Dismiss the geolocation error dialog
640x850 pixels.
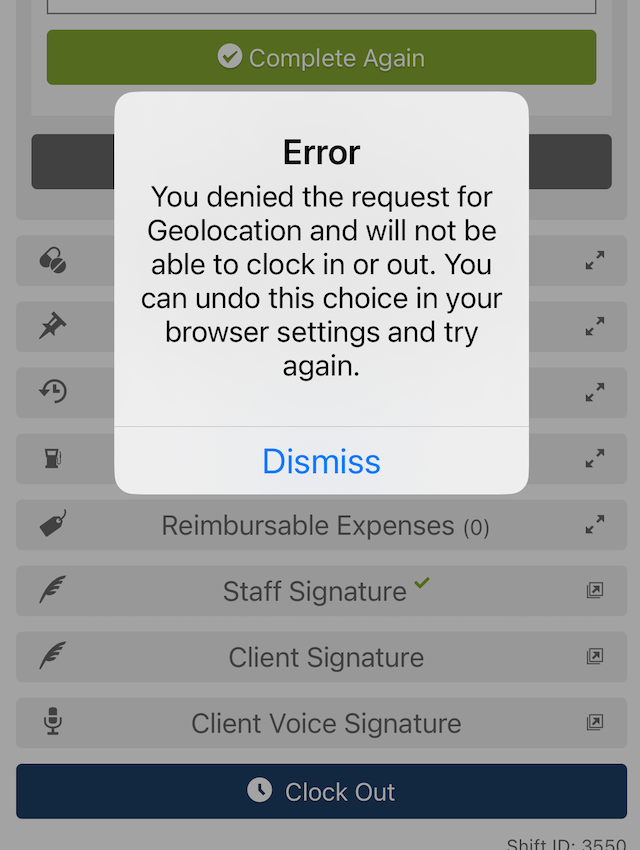321,461
